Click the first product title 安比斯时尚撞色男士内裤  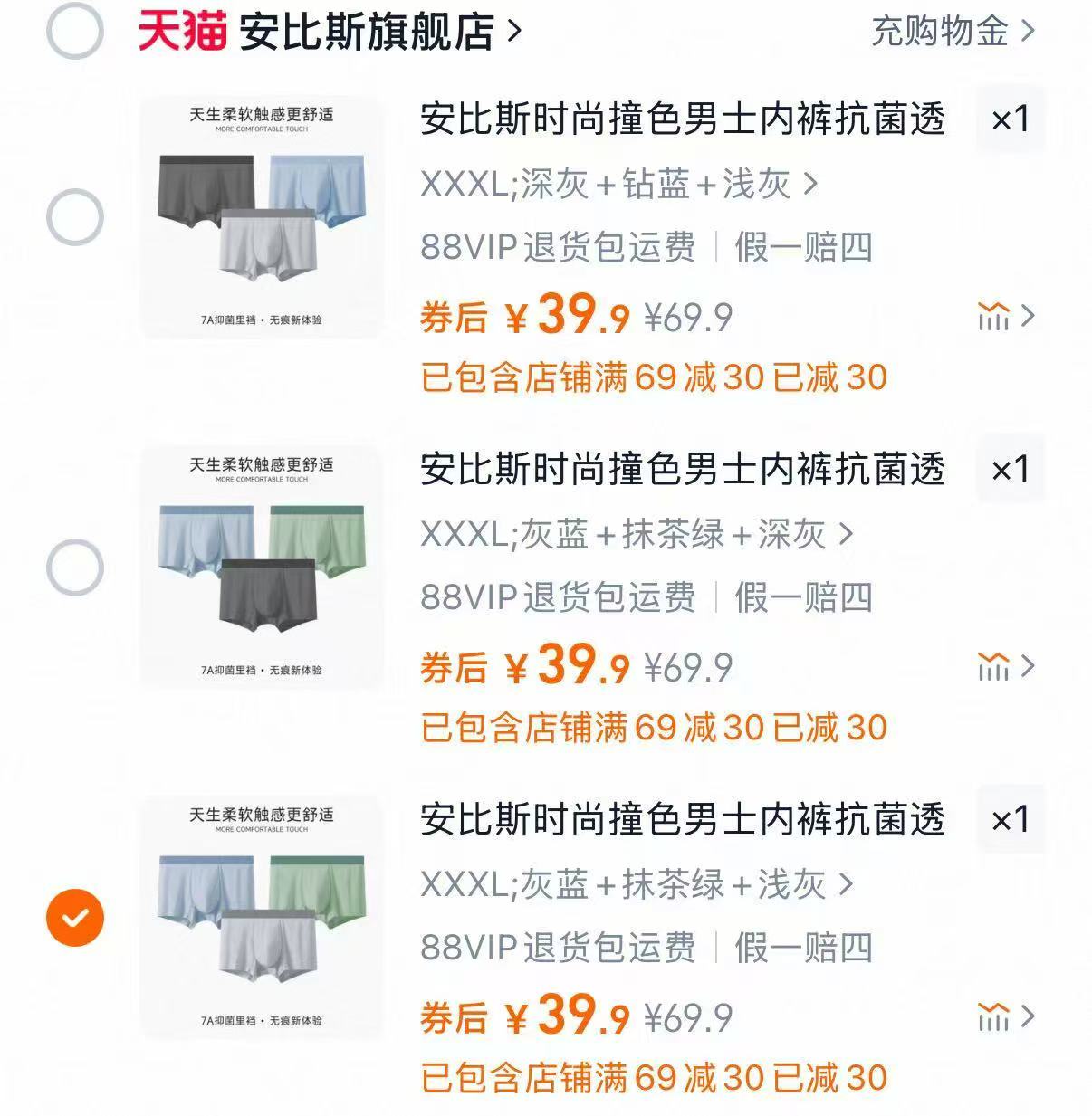coord(679,120)
